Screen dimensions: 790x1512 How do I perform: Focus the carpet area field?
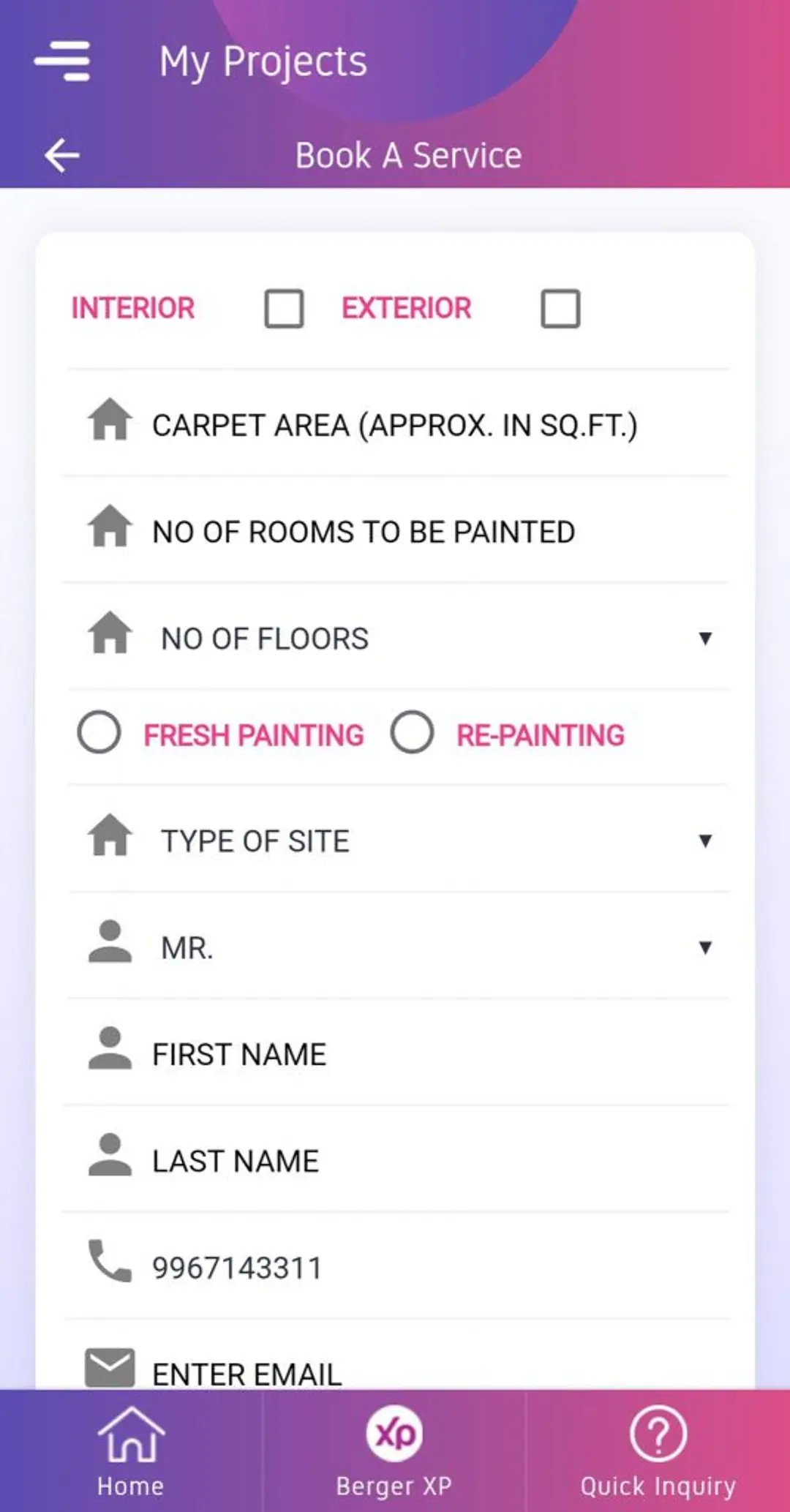(395, 425)
